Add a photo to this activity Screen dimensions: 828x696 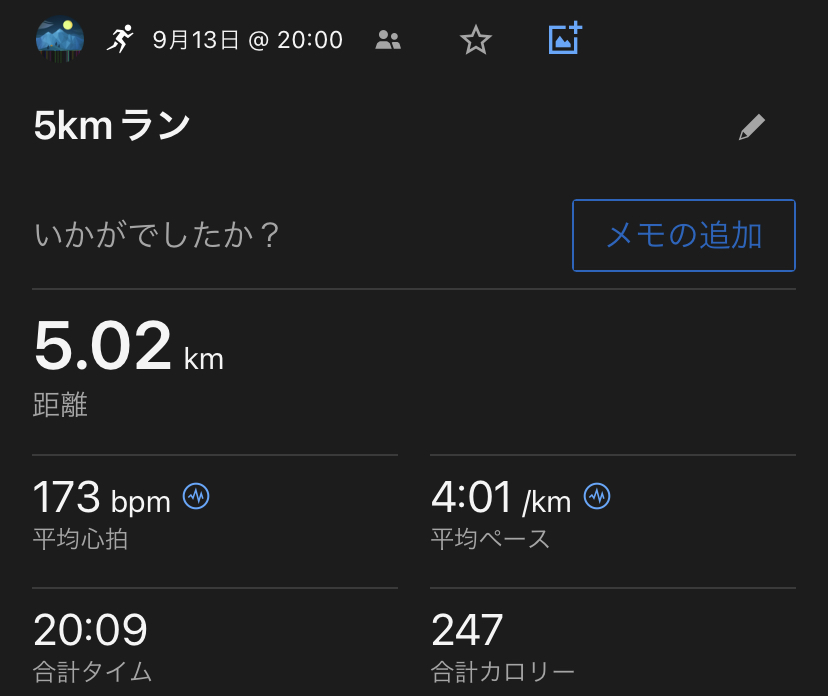coord(565,39)
